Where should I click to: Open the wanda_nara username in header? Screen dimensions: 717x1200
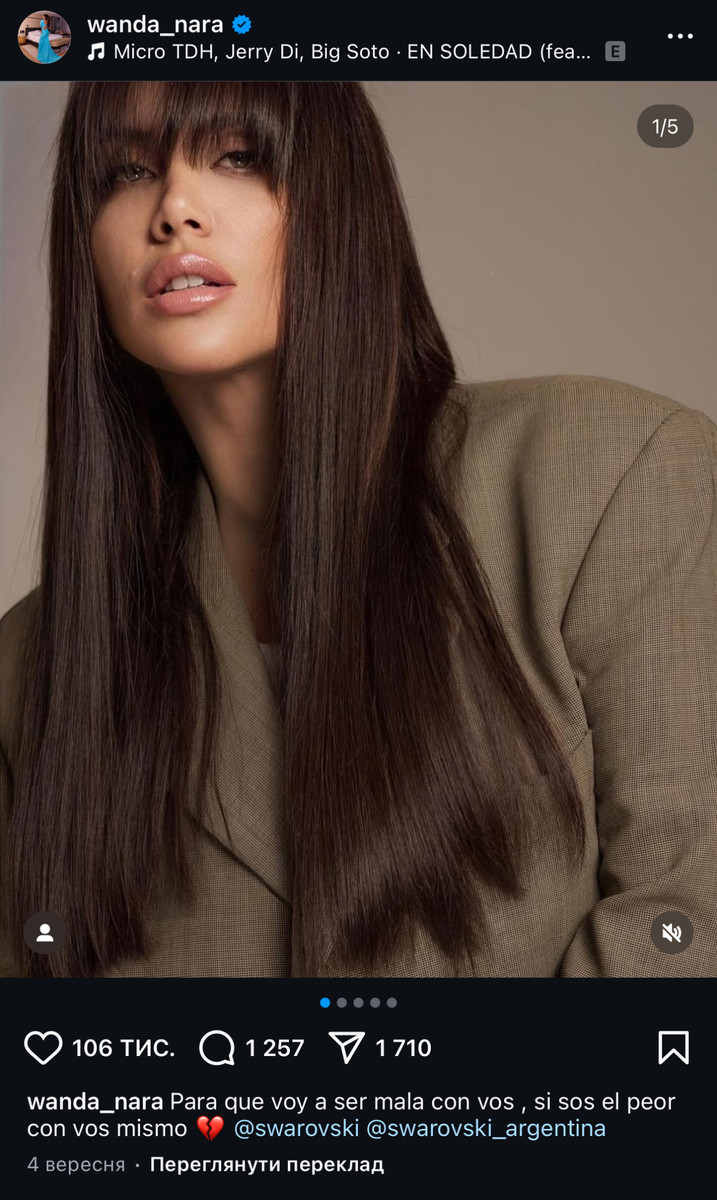coord(155,24)
